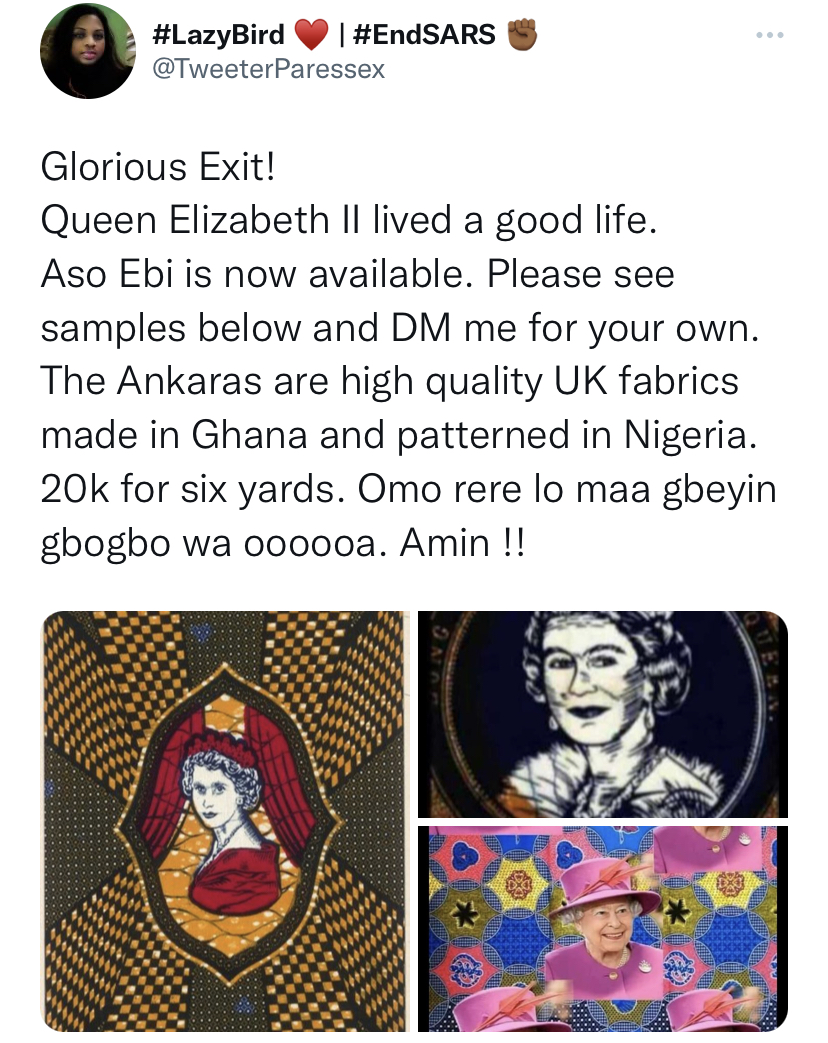Open the profile picture of #LazyBird
Viewport: 828px width, 1043px height.
click(87, 50)
